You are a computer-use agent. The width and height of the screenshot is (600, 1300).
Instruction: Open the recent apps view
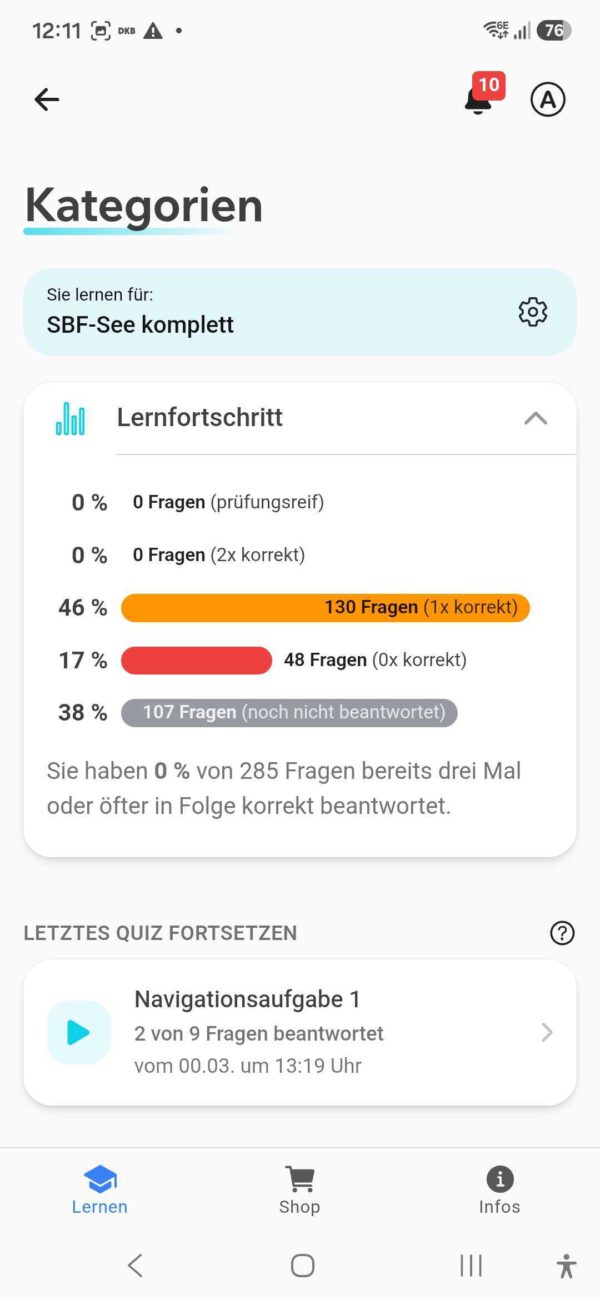coord(471,1265)
